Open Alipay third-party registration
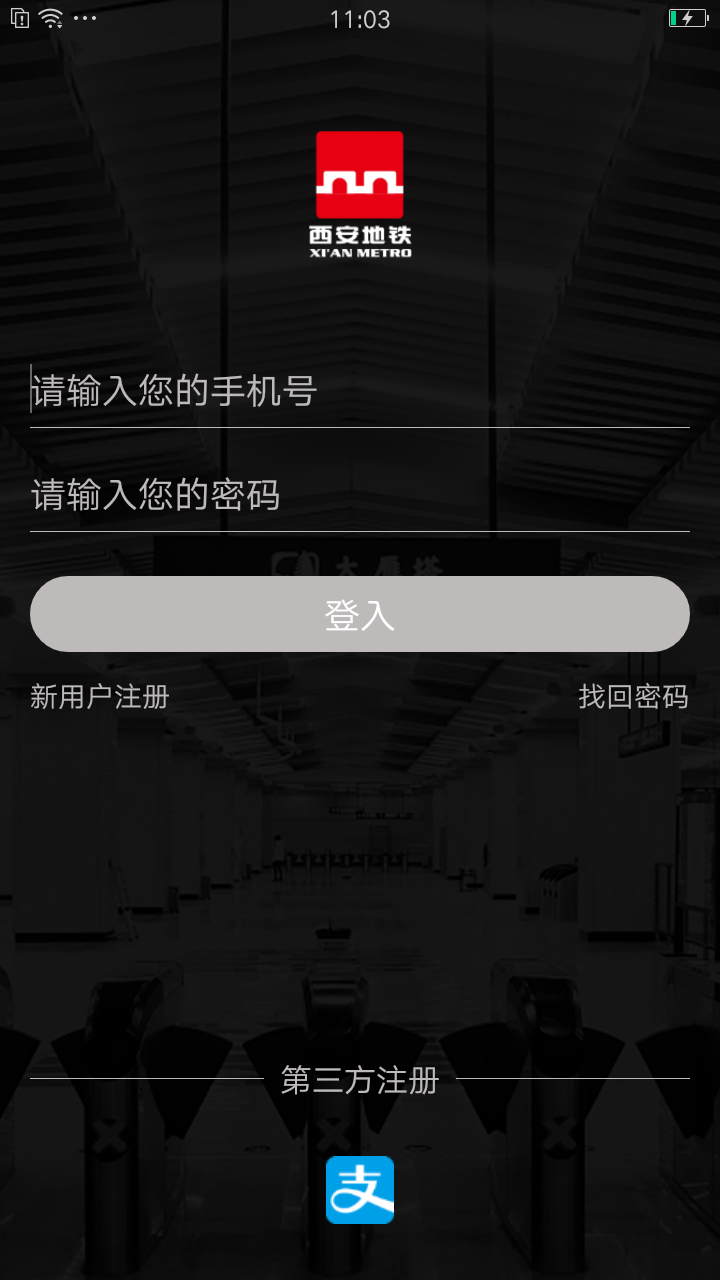 359,1190
